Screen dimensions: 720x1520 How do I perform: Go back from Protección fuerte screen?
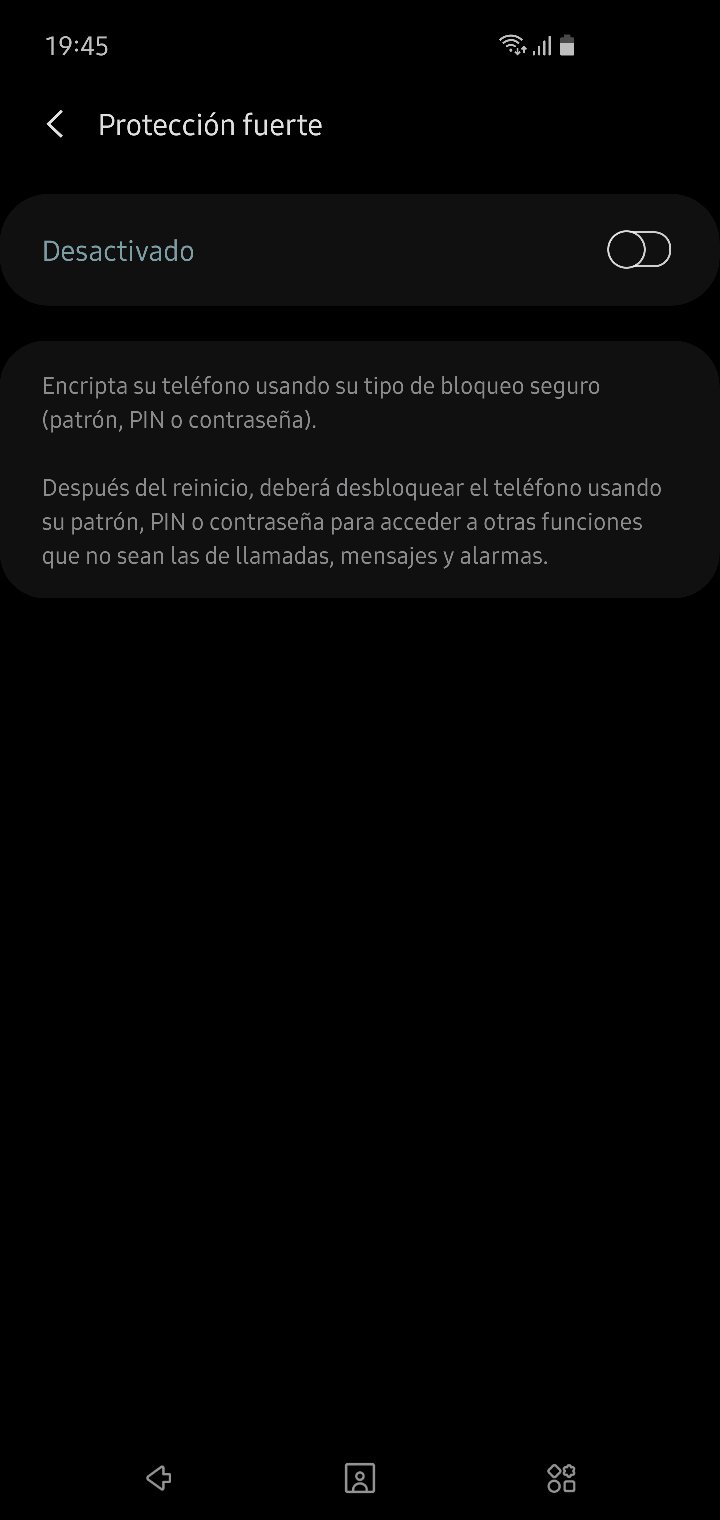pos(55,125)
